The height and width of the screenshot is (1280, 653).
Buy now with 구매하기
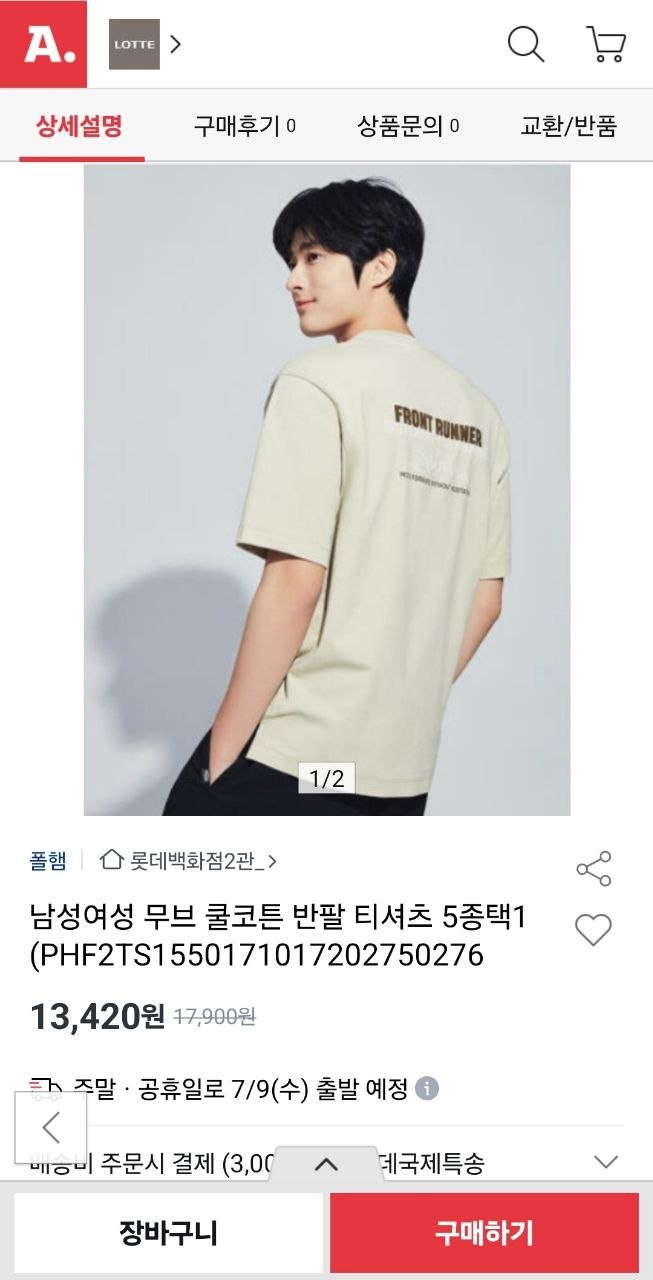[x=484, y=1232]
